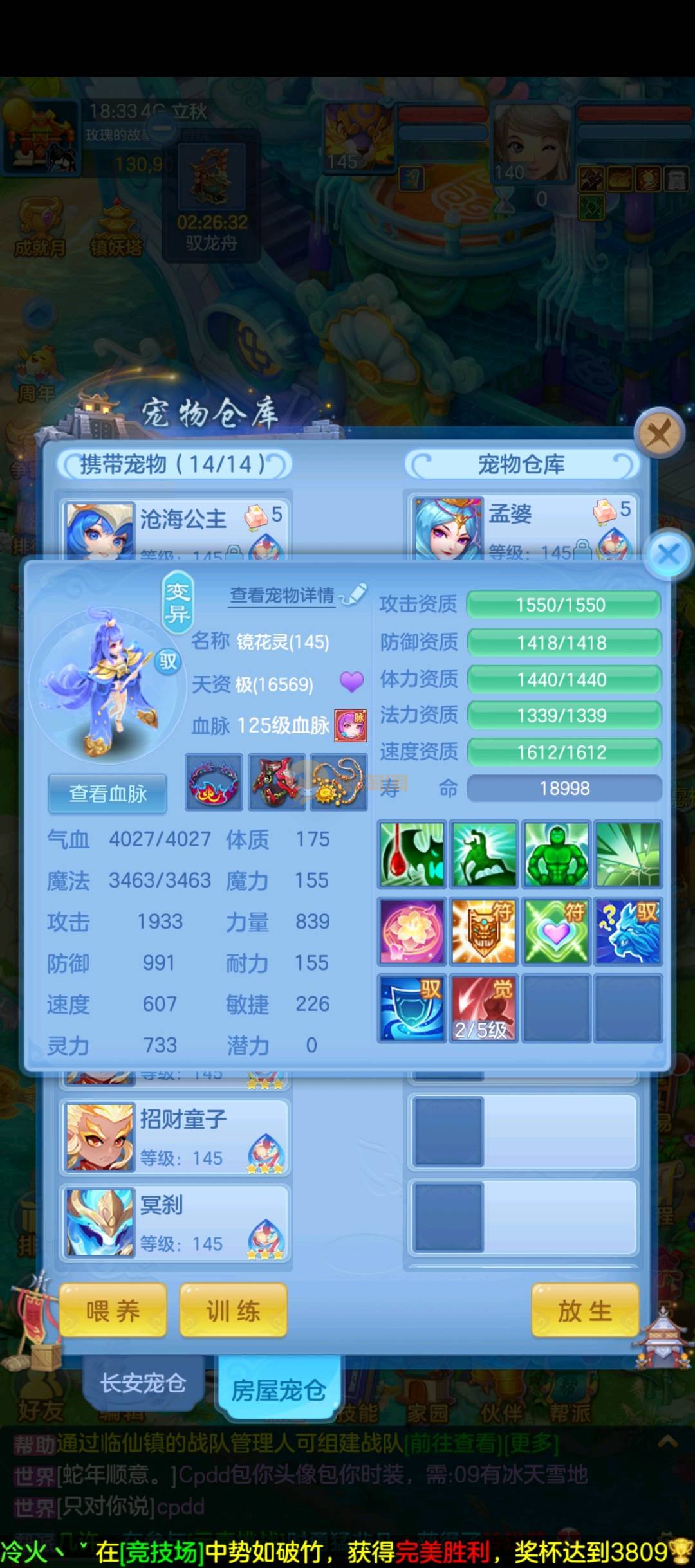The width and height of the screenshot is (695, 1568).
Task: Tap the 训练 button
Action: [233, 1310]
